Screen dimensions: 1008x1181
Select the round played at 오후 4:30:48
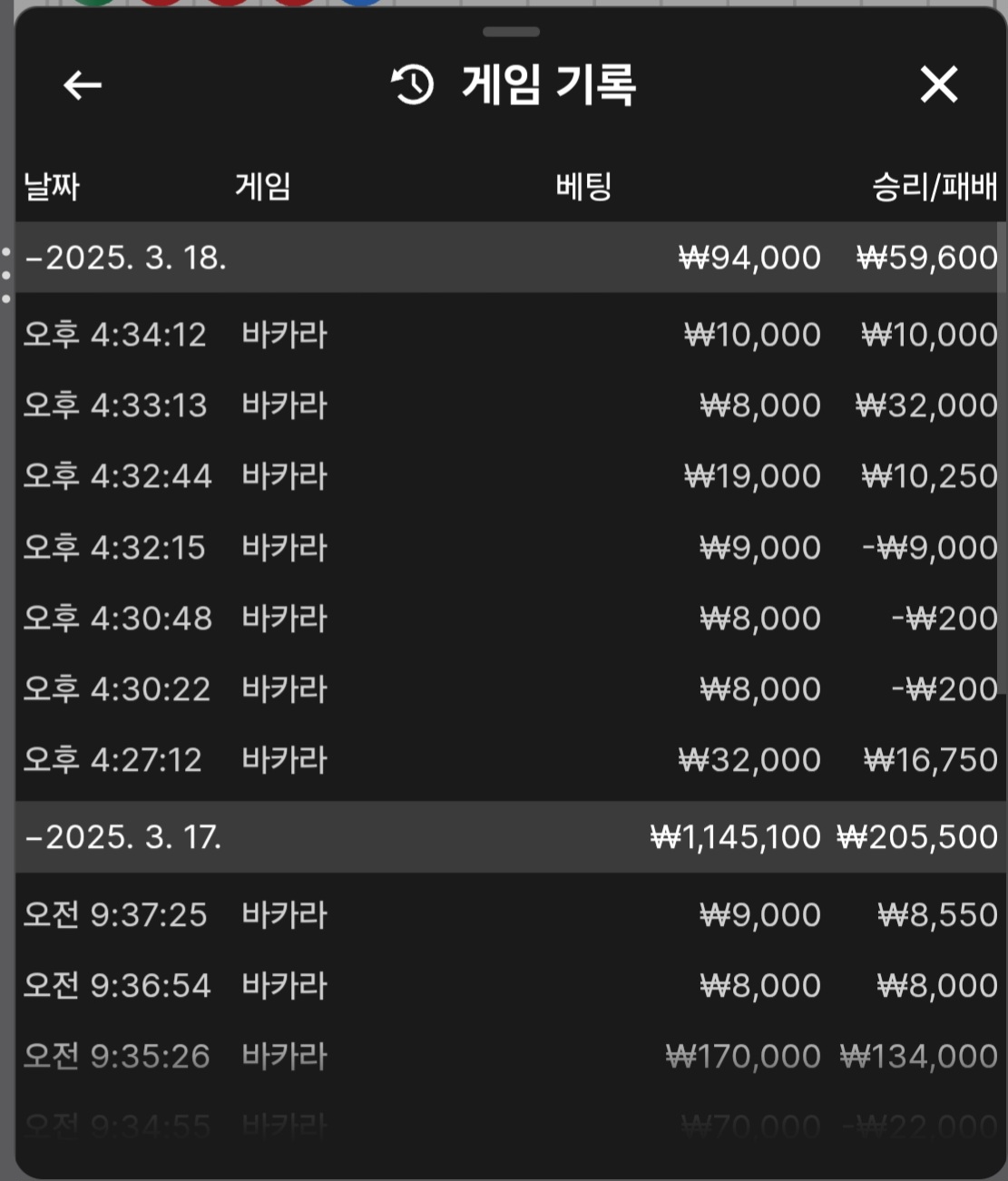tap(508, 619)
